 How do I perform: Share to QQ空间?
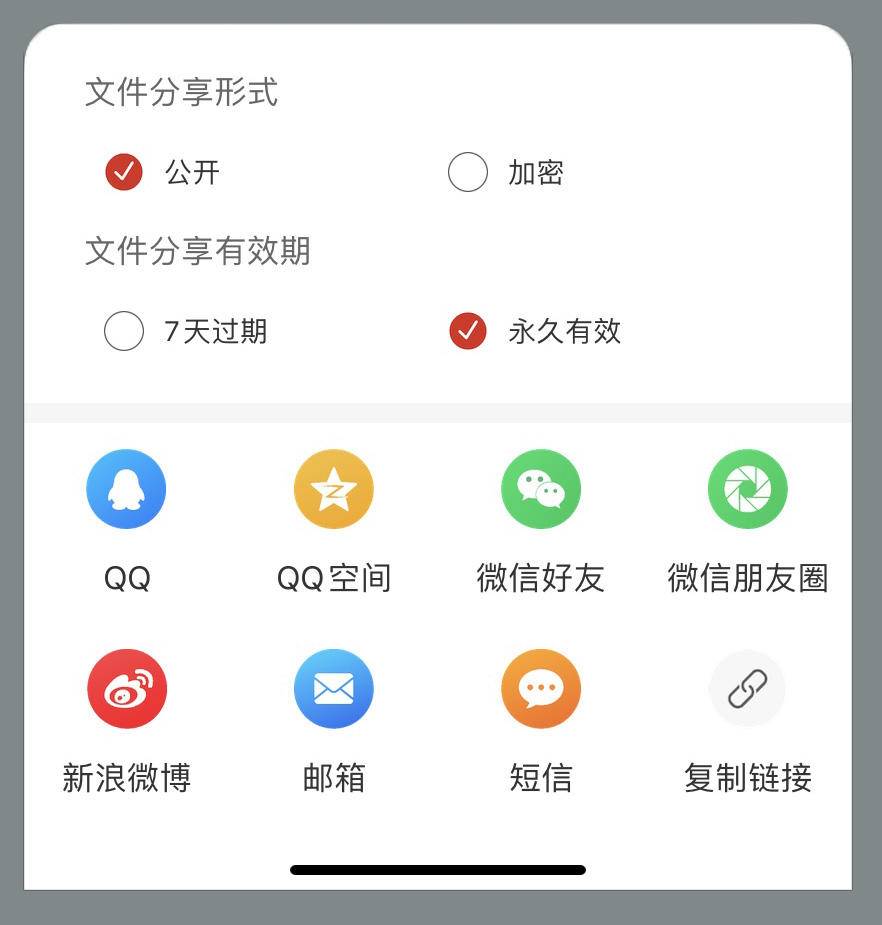333,489
